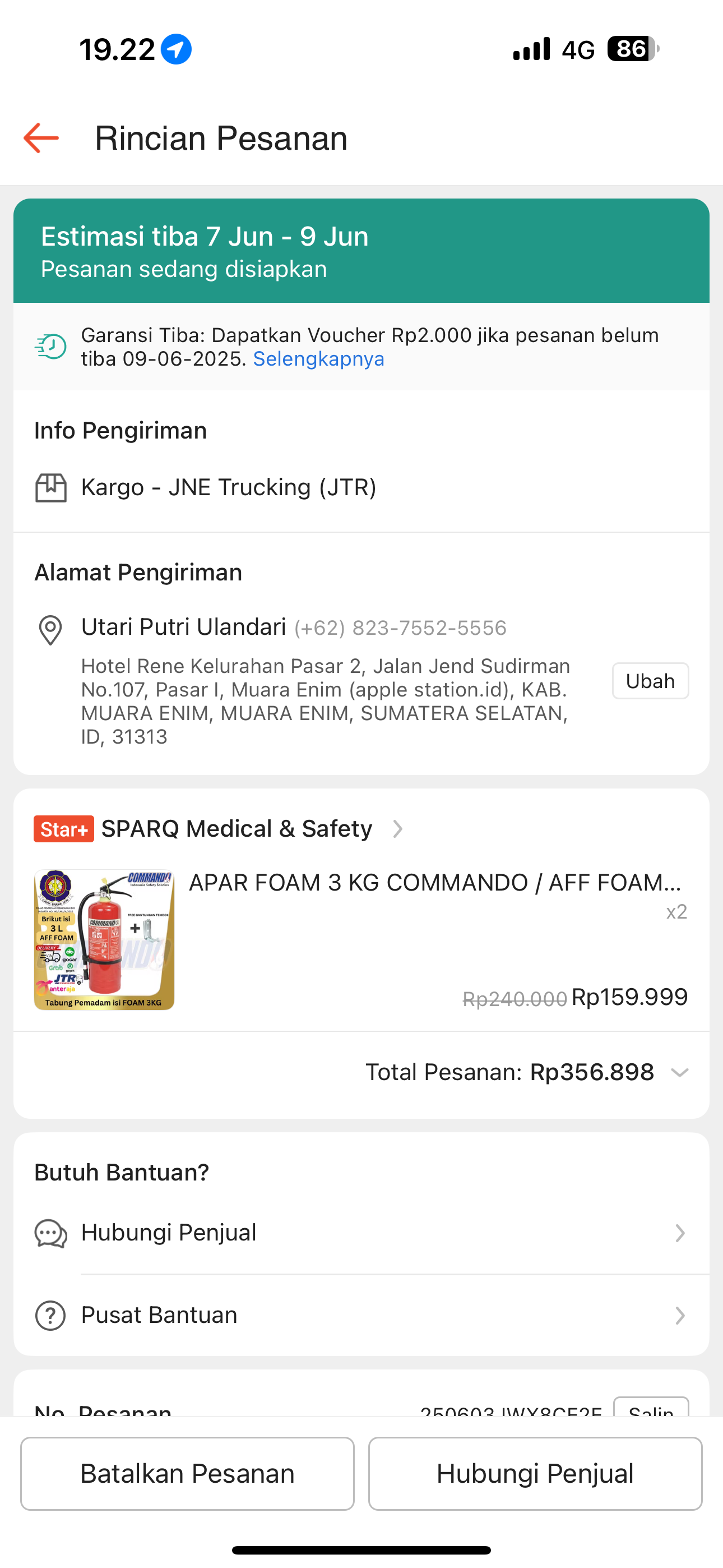723x1568 pixels.
Task: Open Kargo JNE Trucking shipping info
Action: click(x=228, y=487)
